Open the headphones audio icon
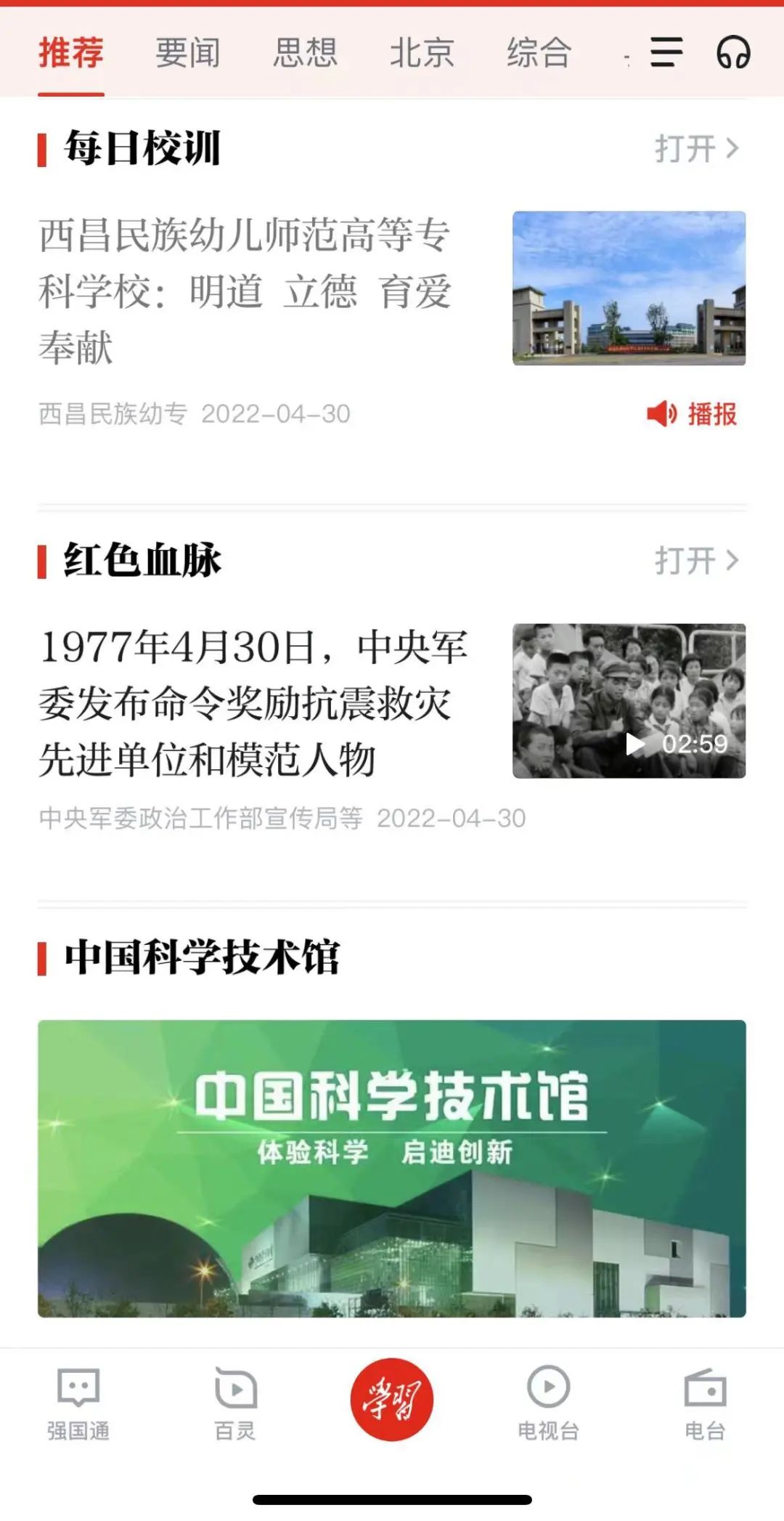Viewport: 784px width, 1521px height. pyautogui.click(x=733, y=53)
